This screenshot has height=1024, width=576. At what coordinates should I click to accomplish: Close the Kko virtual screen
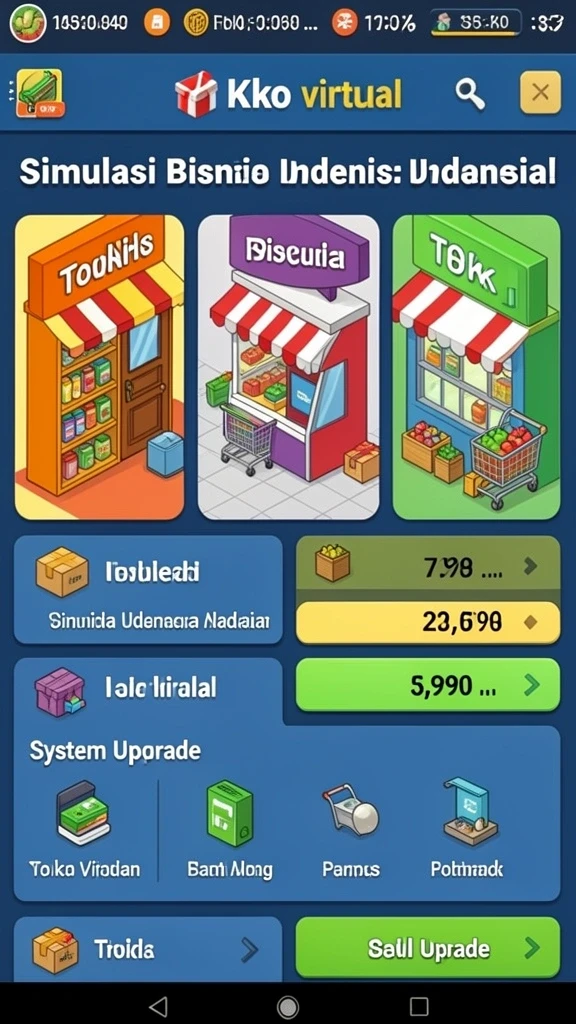[540, 93]
